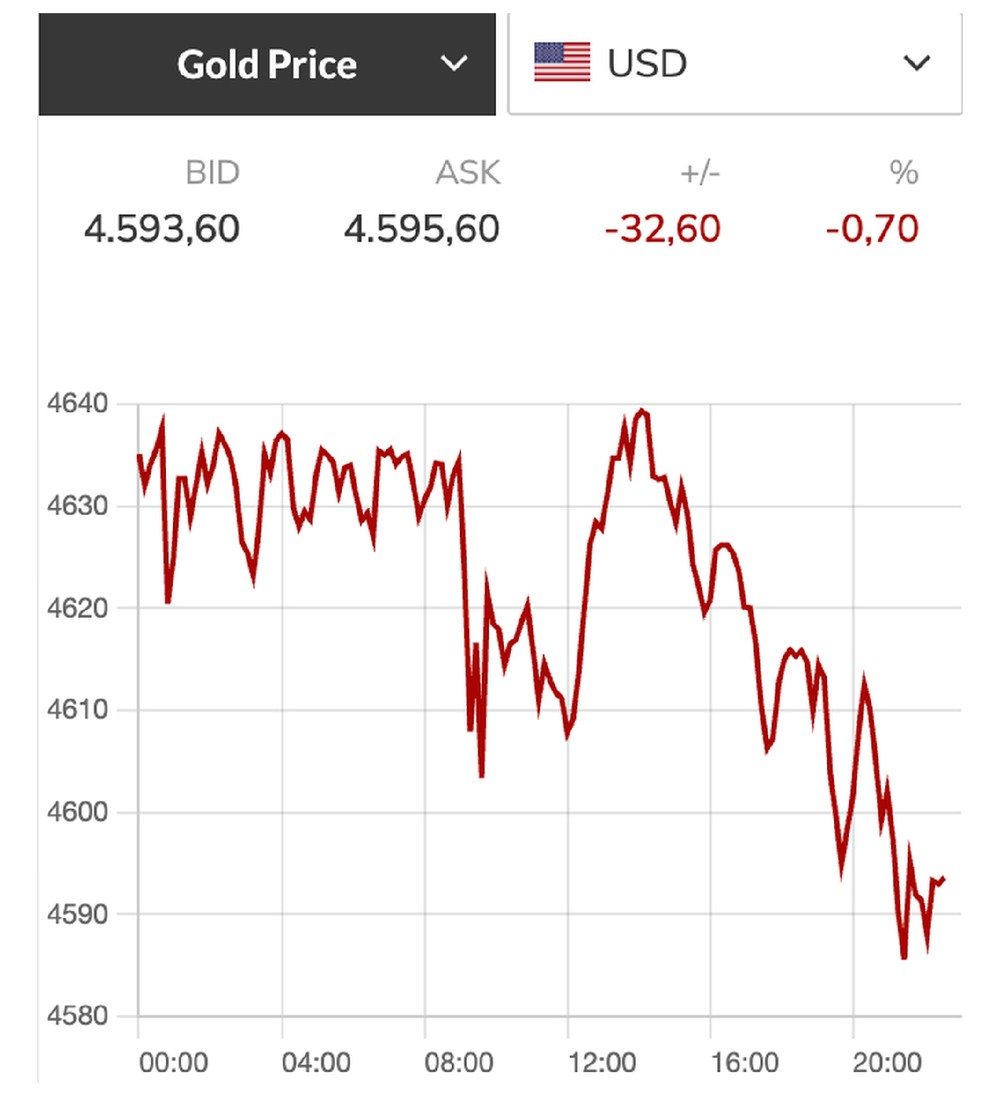Click the 4640 price axis label
Viewport: 1000px width, 1097px height.
click(80, 403)
